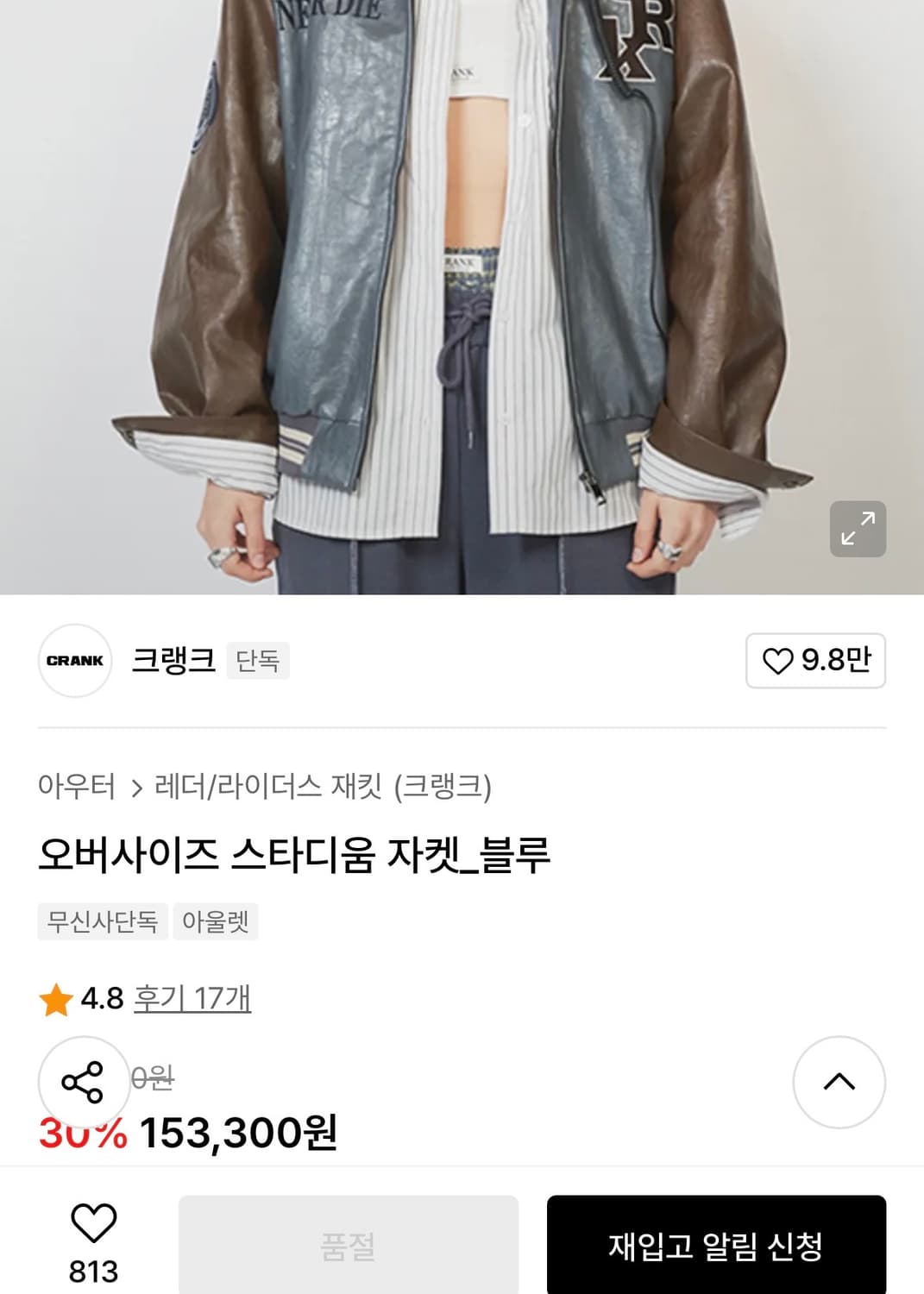924x1294 pixels.
Task: Expand the product image to fullscreen
Action: (857, 529)
